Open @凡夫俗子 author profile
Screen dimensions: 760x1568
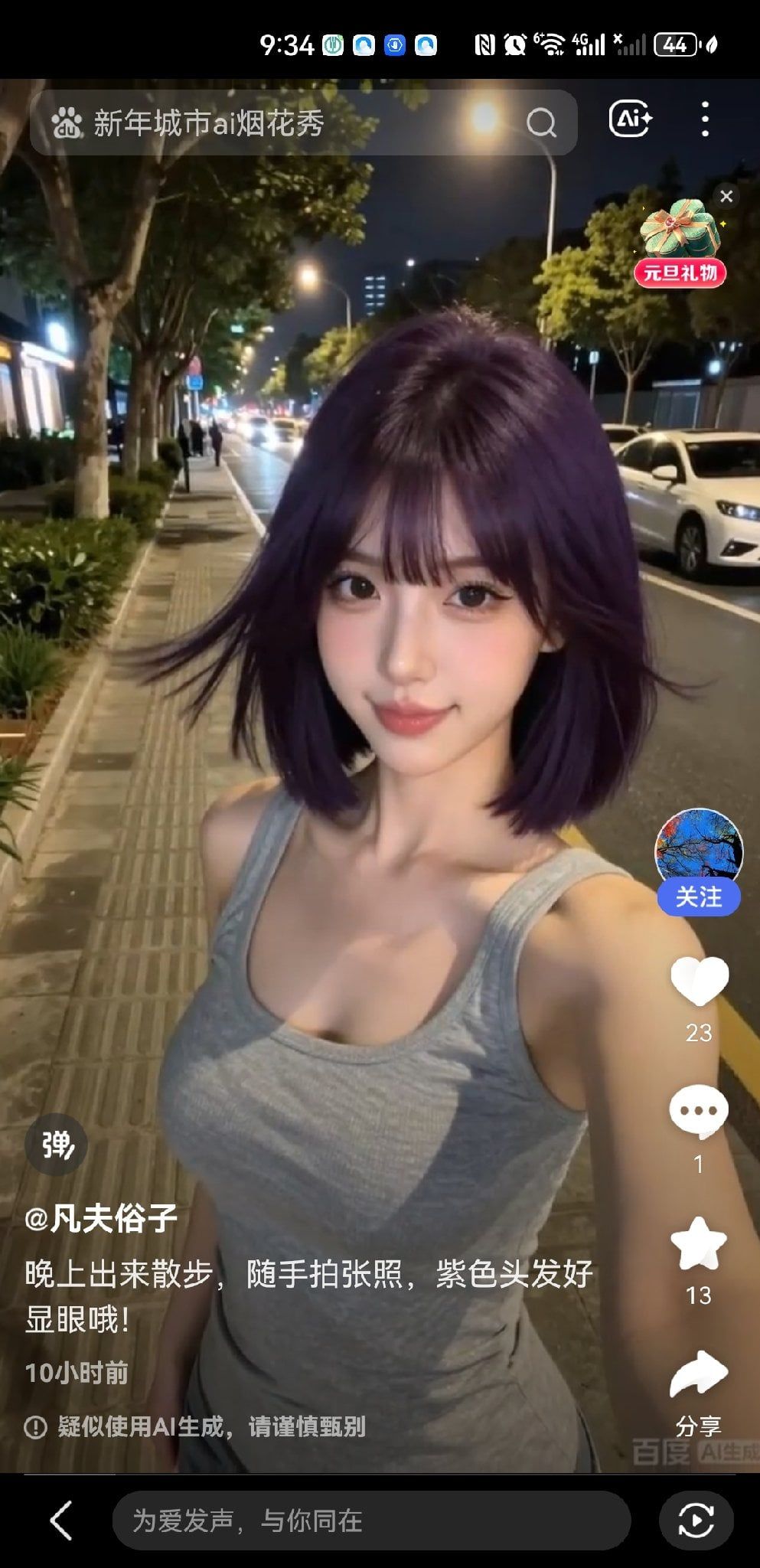101,1217
